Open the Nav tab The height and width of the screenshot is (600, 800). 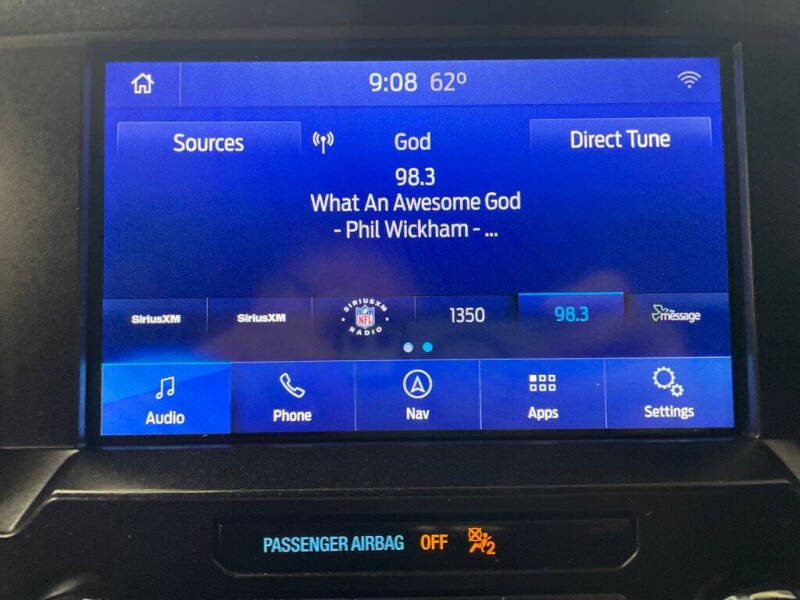point(417,396)
